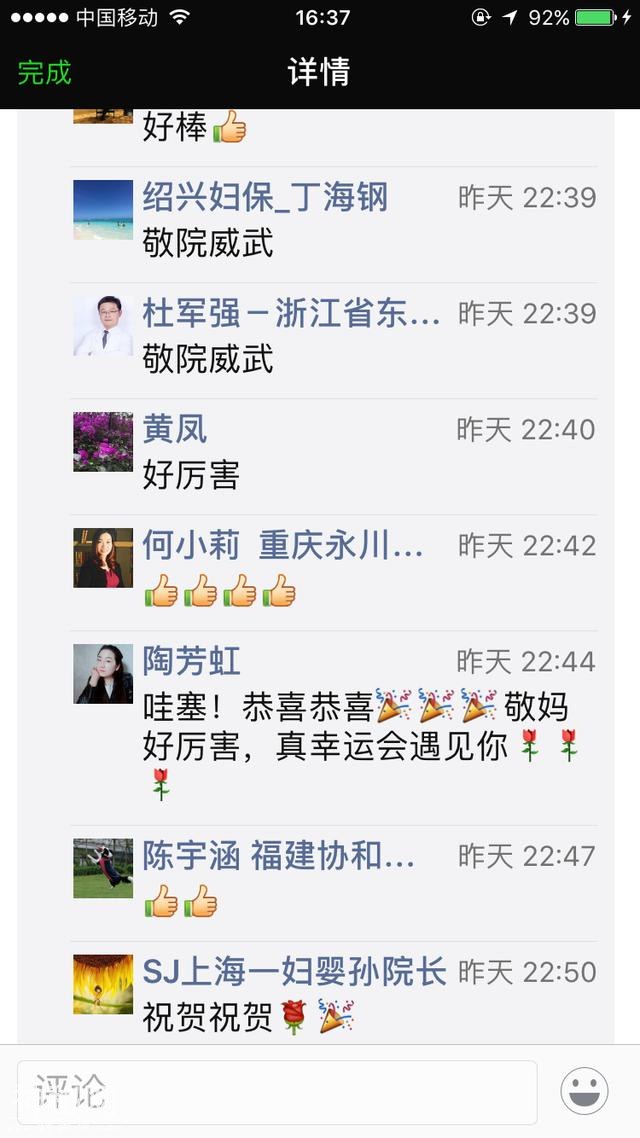The image size is (640, 1138).
Task: Open 陈宇涵 福建协和's profile name
Action: 278,857
